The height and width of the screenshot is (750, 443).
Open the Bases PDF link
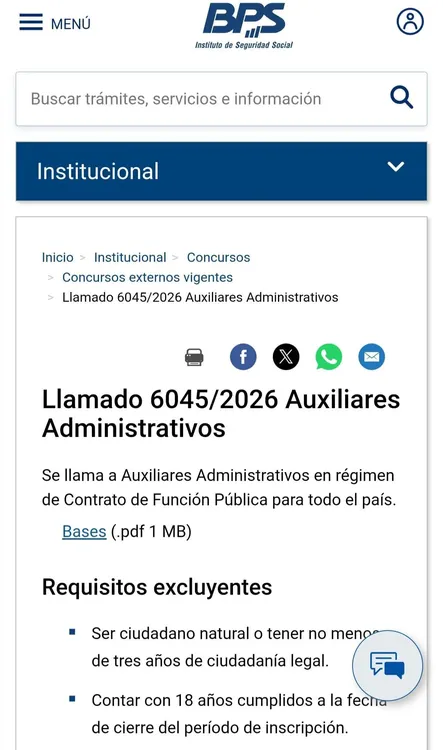point(84,531)
